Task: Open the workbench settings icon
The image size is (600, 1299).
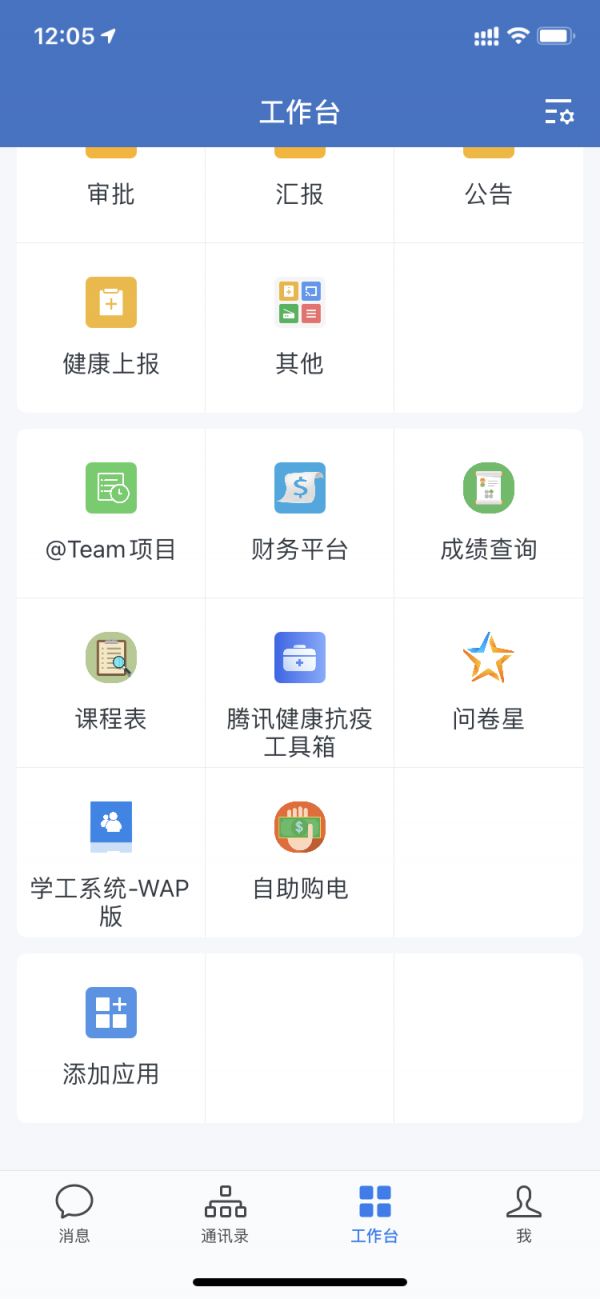Action: coord(559,112)
